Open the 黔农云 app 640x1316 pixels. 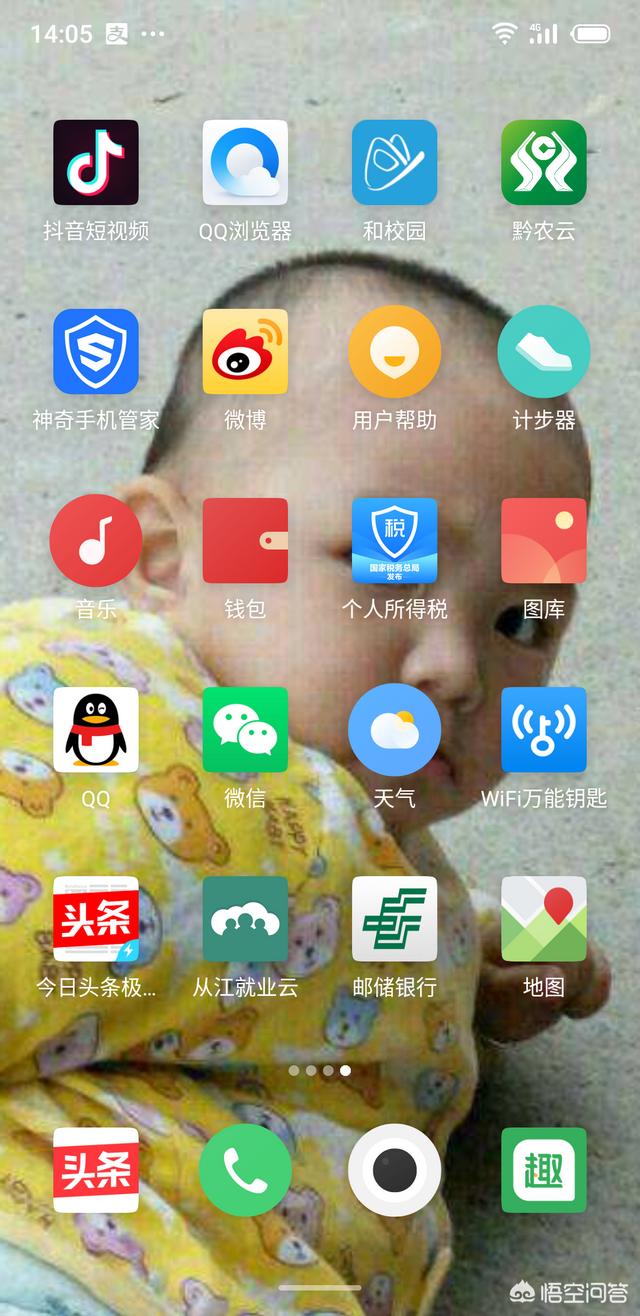[x=543, y=162]
